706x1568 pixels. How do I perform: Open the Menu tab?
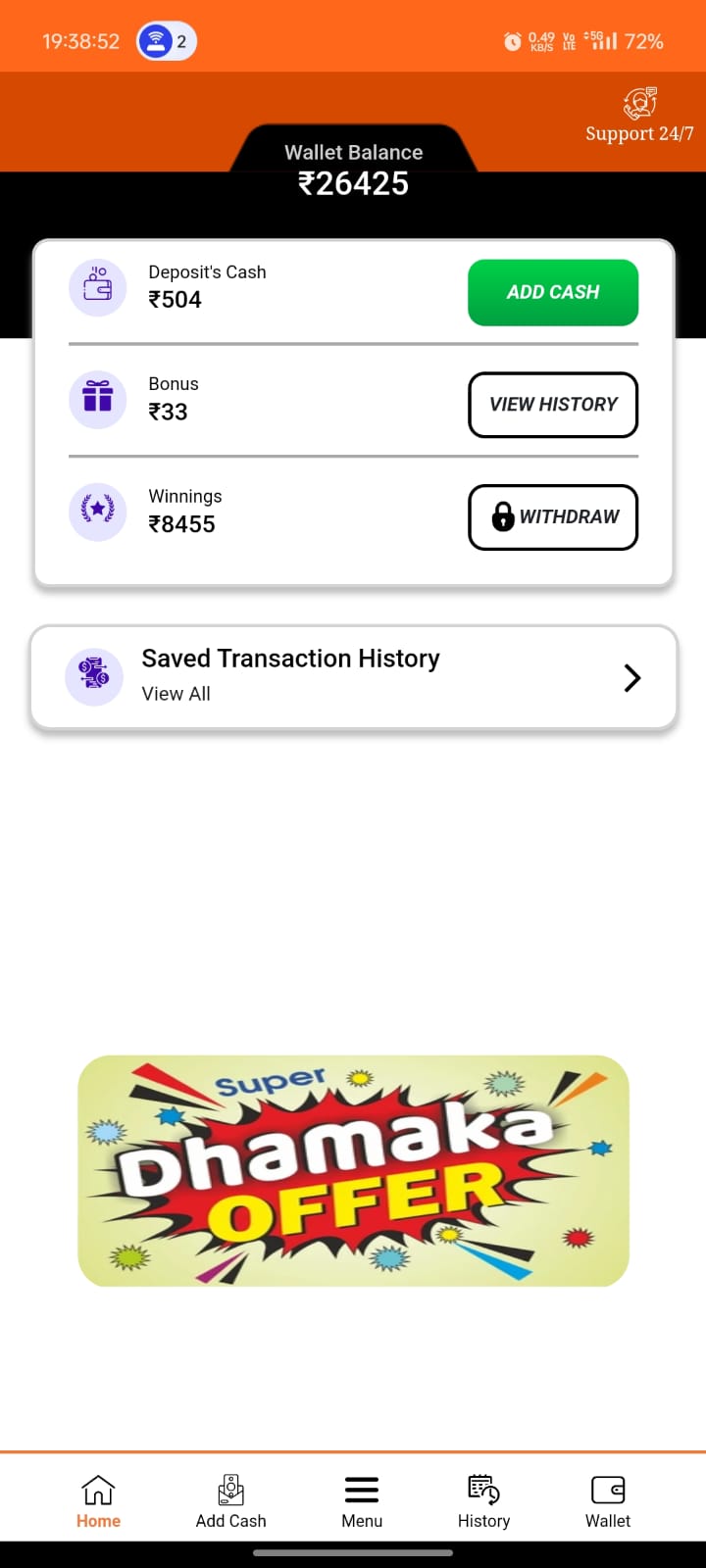coord(362,1501)
